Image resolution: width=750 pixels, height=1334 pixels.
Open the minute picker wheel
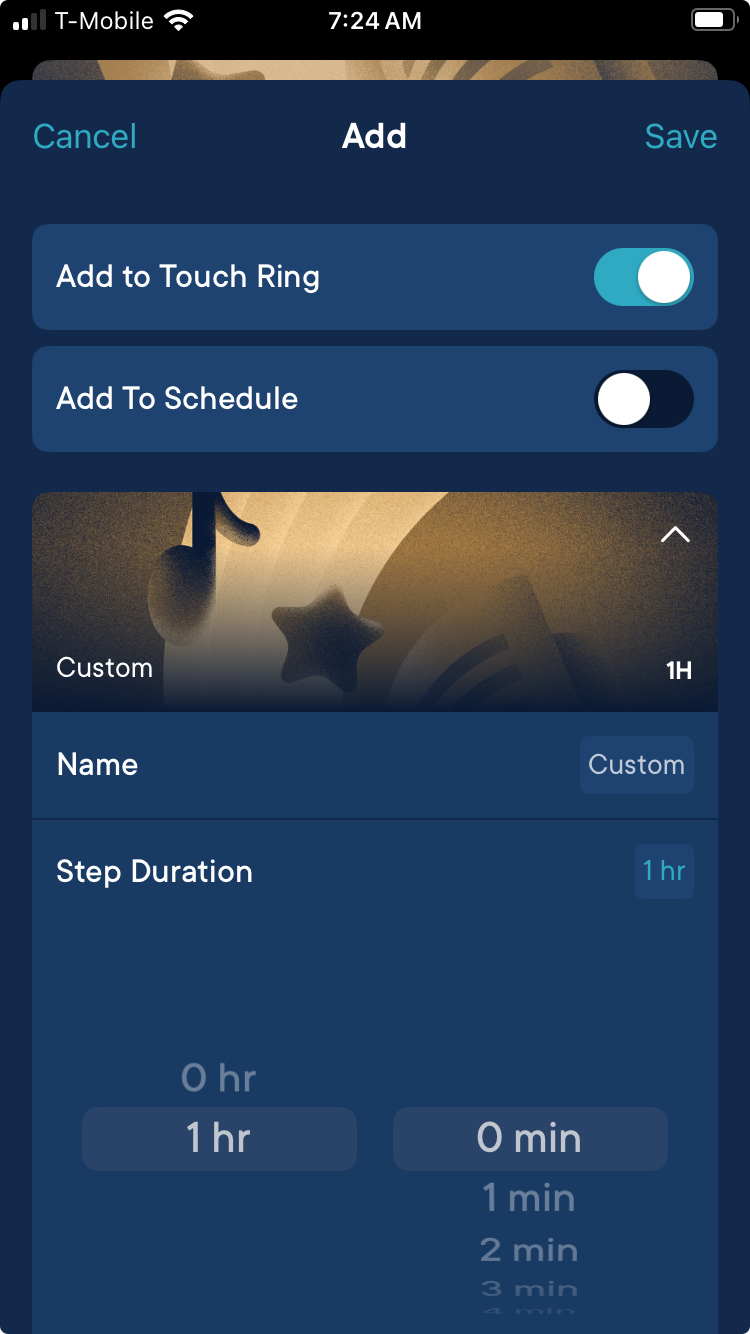click(529, 1138)
